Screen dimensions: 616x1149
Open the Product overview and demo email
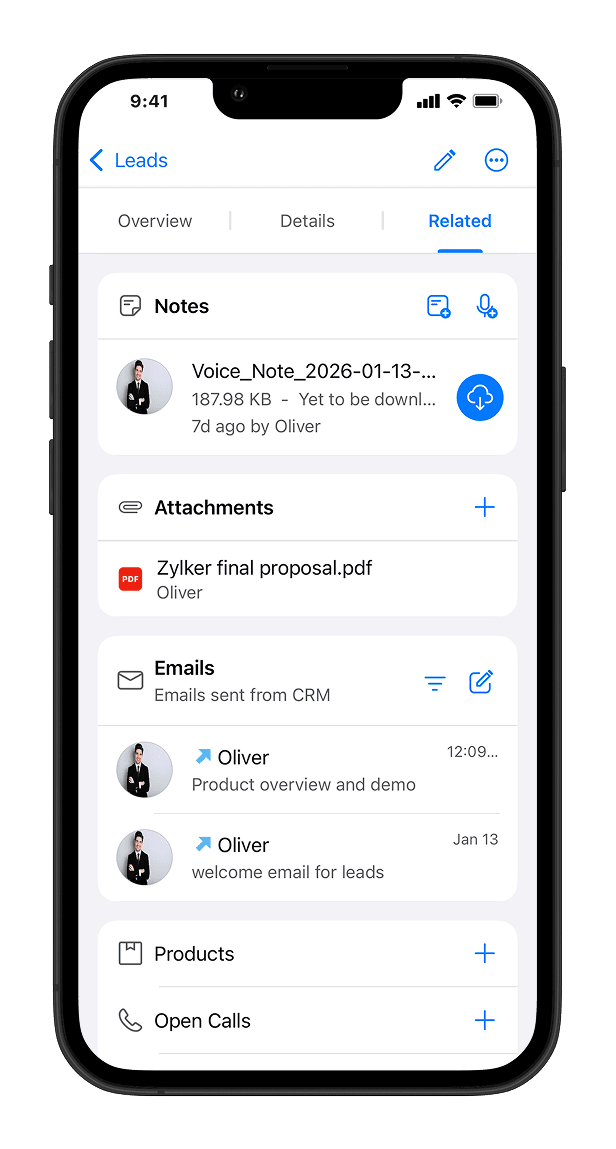(304, 770)
